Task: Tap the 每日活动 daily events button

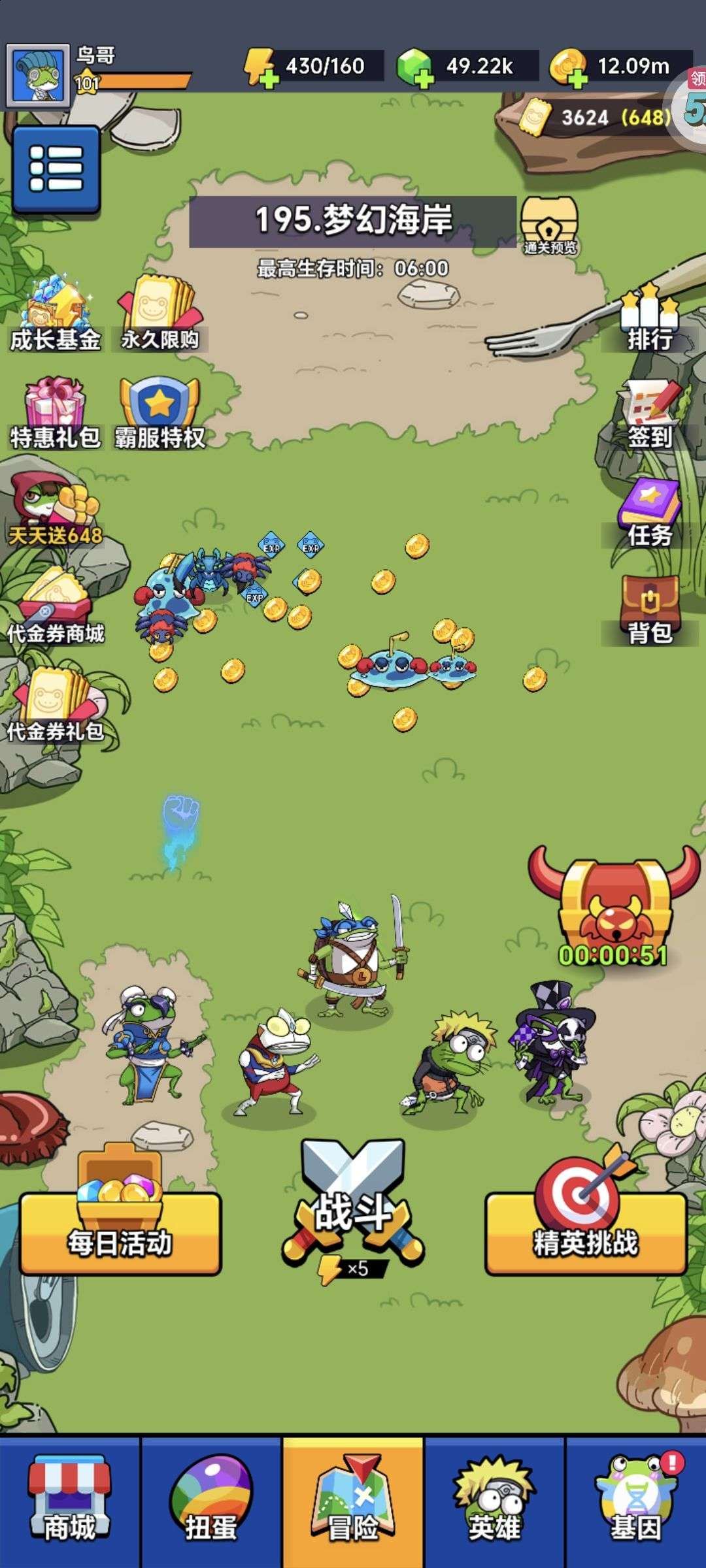Action: tap(120, 1232)
